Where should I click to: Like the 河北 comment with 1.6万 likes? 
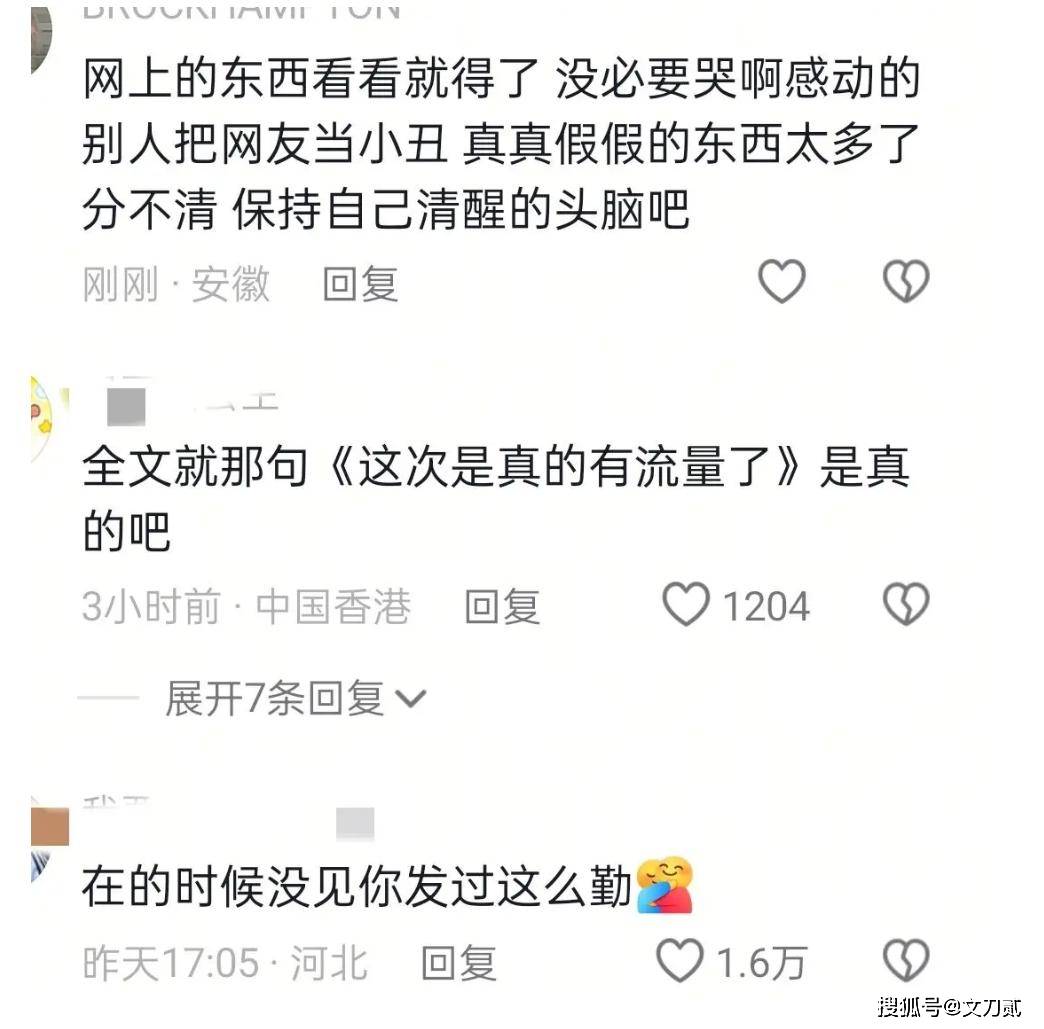click(x=680, y=961)
